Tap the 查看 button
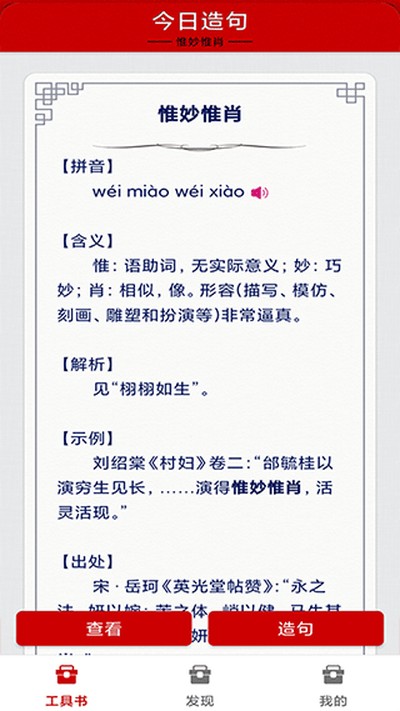This screenshot has height=711, width=400. coord(104,628)
